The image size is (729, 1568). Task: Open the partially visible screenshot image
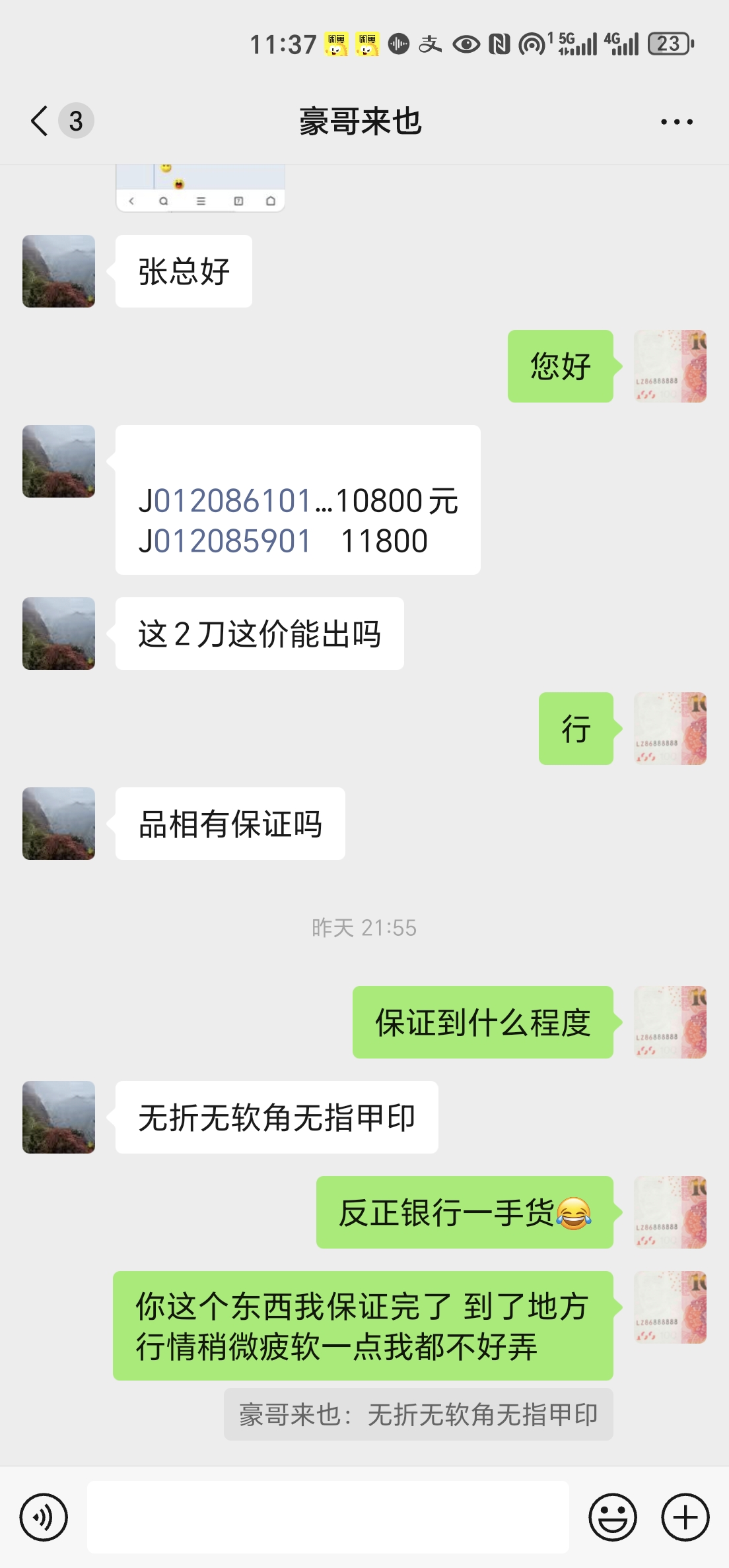coord(200,188)
